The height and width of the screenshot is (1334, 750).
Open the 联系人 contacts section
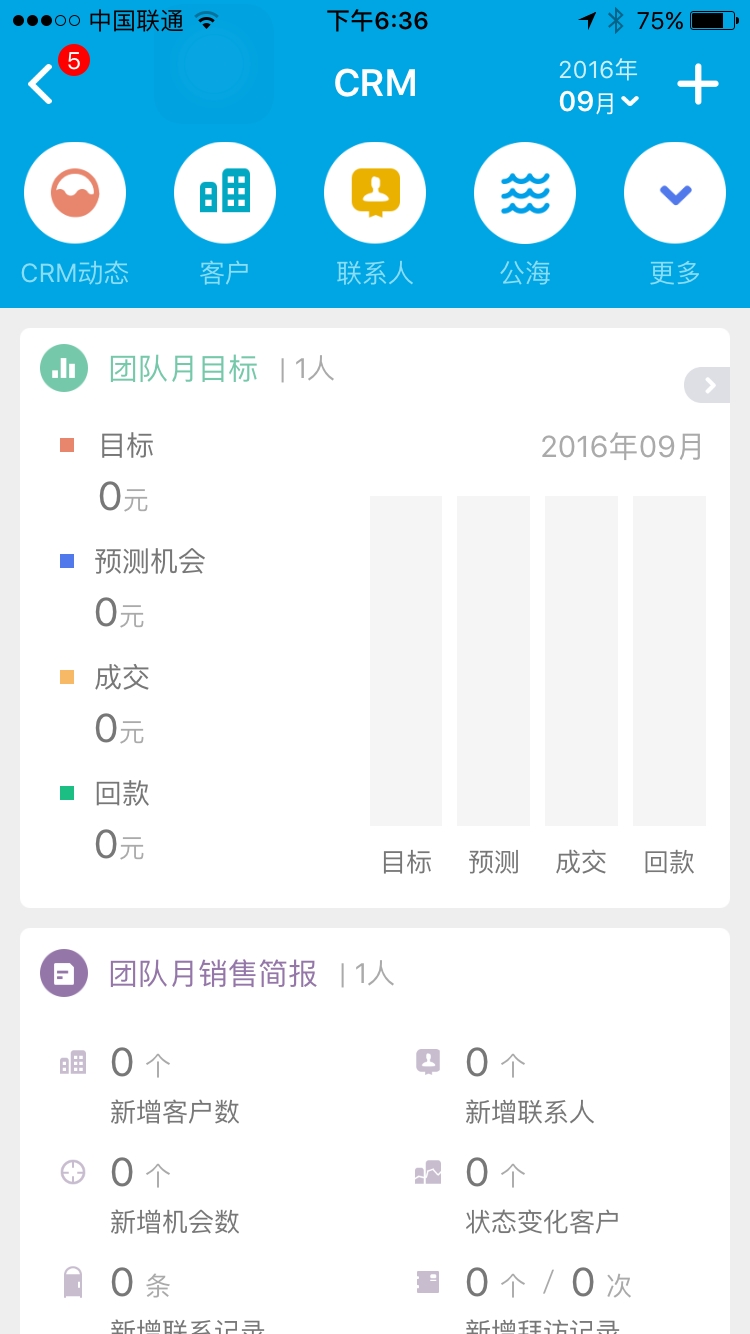[375, 194]
